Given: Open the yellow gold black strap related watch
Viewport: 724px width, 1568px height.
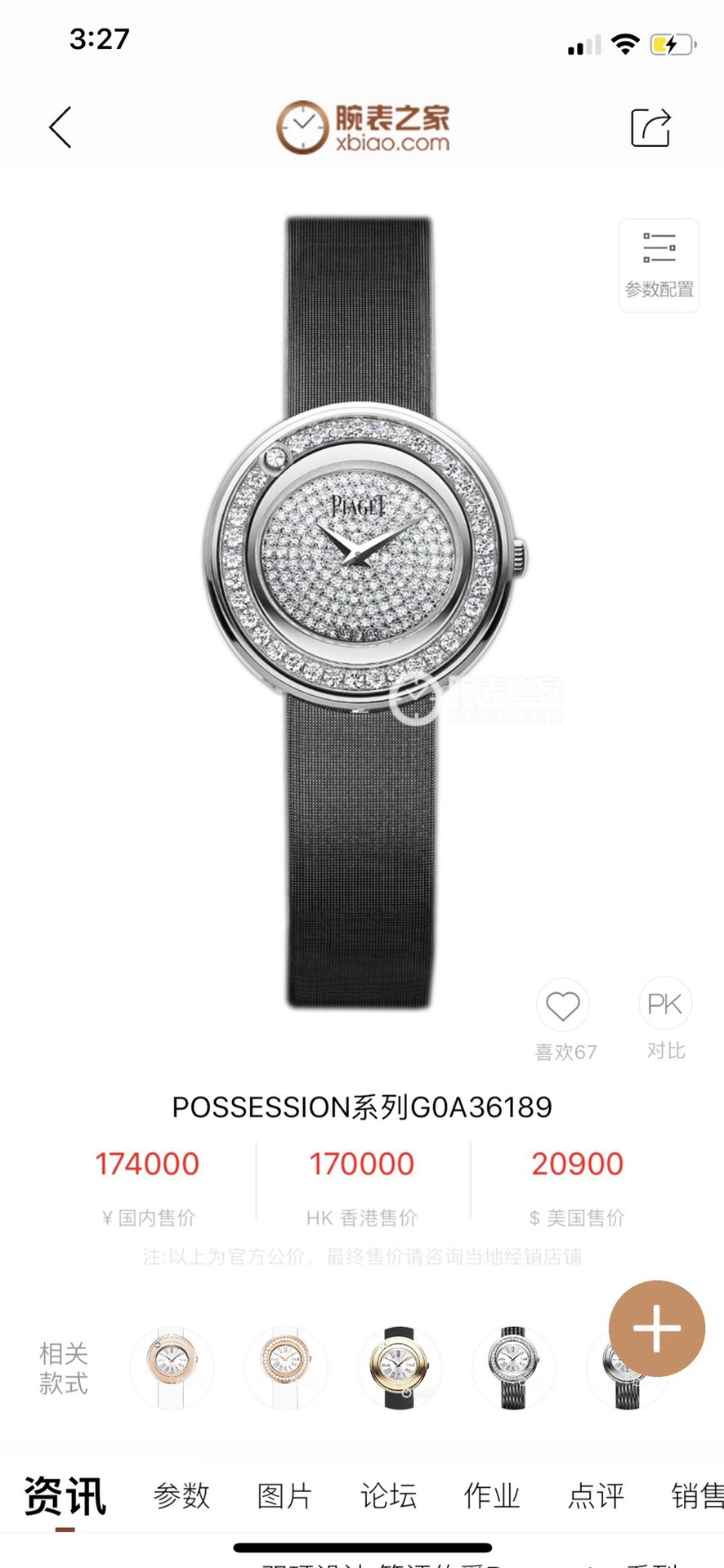Looking at the screenshot, I should 399,1367.
